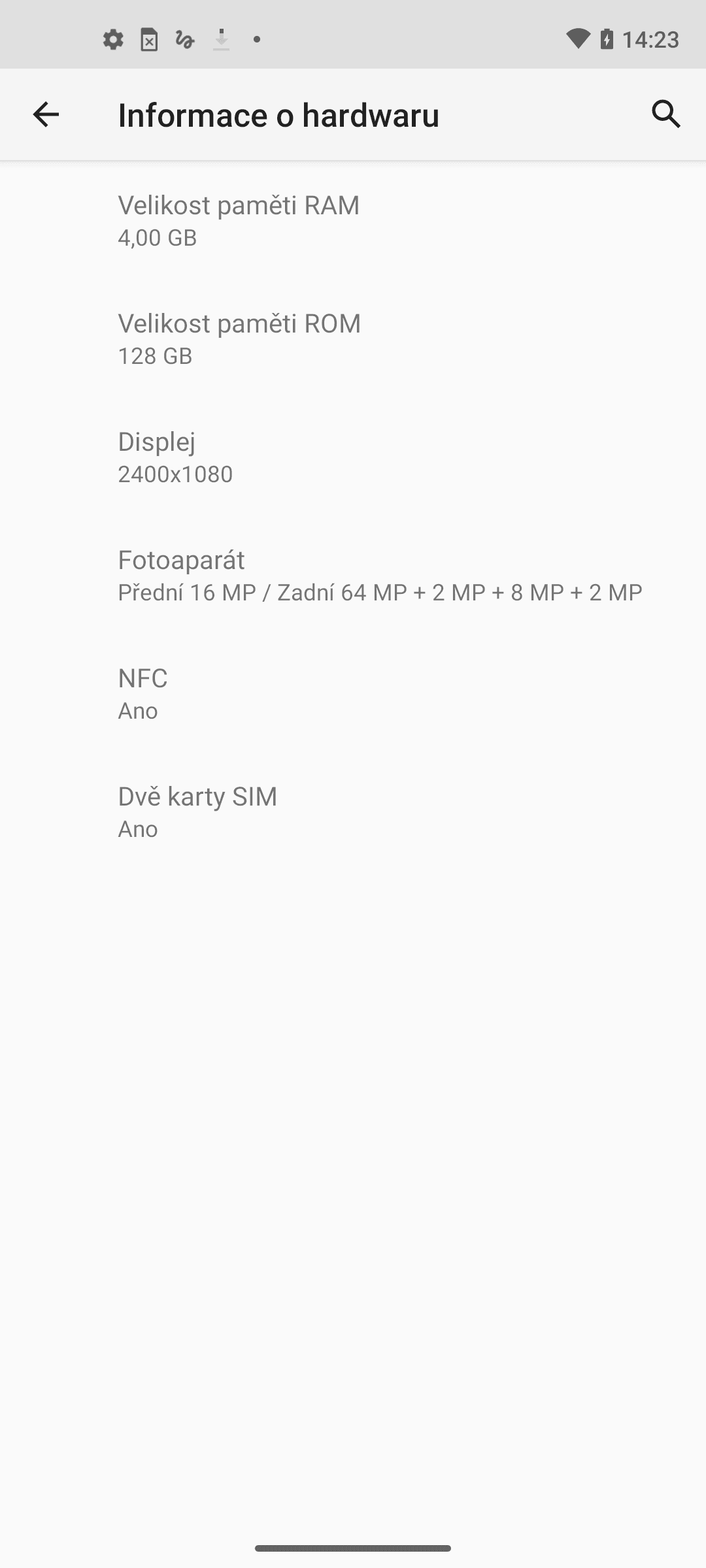Go back from Informace o hardwaru

pos(46,114)
